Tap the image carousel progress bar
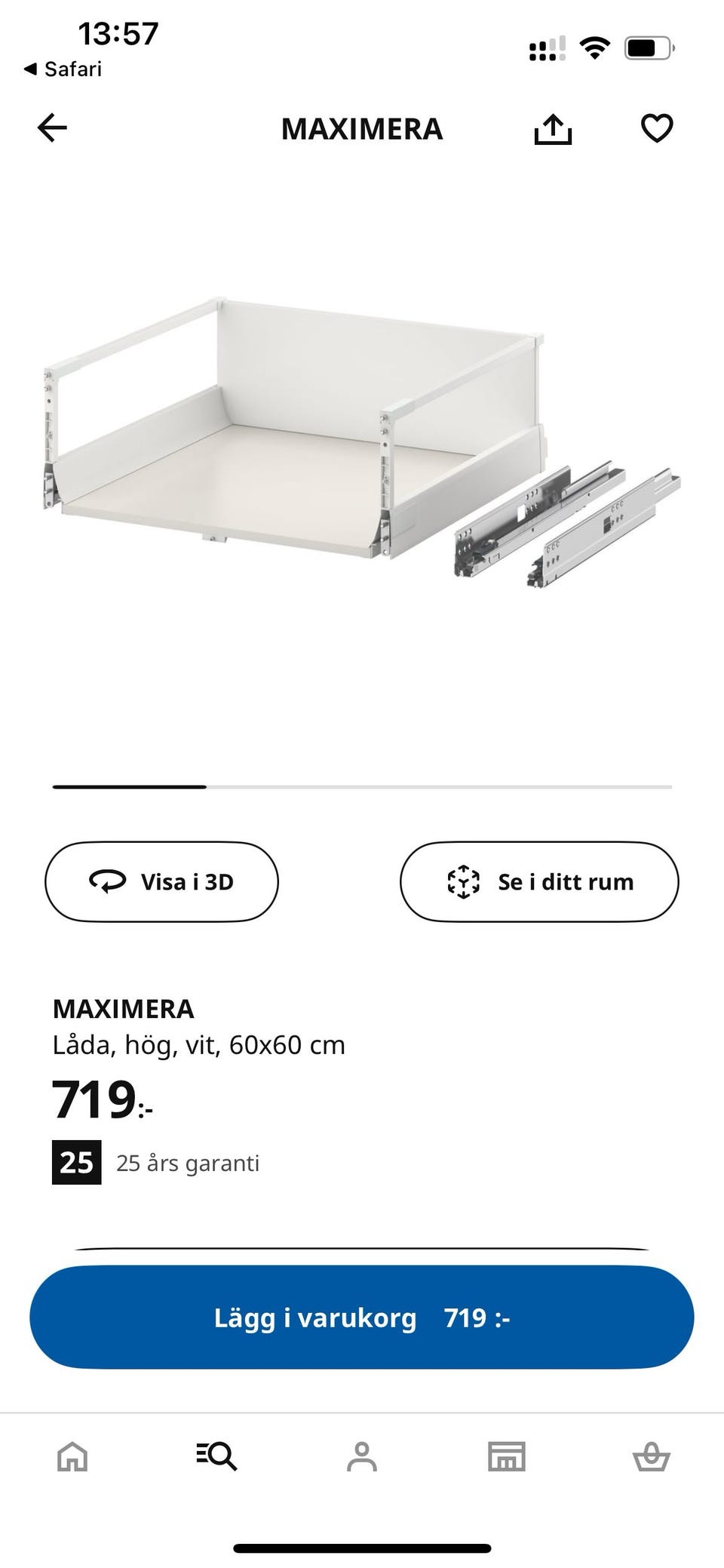The image size is (724, 1568). pyautogui.click(x=362, y=787)
